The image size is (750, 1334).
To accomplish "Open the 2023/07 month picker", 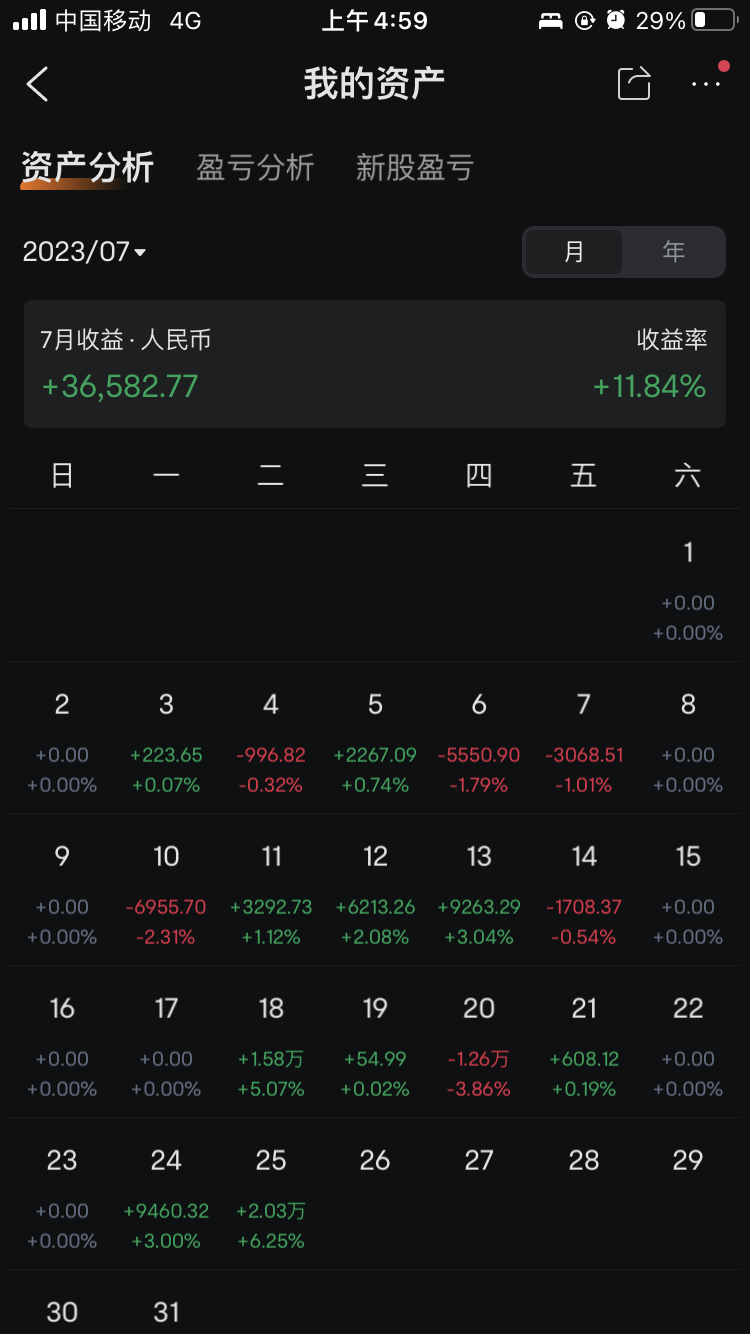I will (x=85, y=251).
